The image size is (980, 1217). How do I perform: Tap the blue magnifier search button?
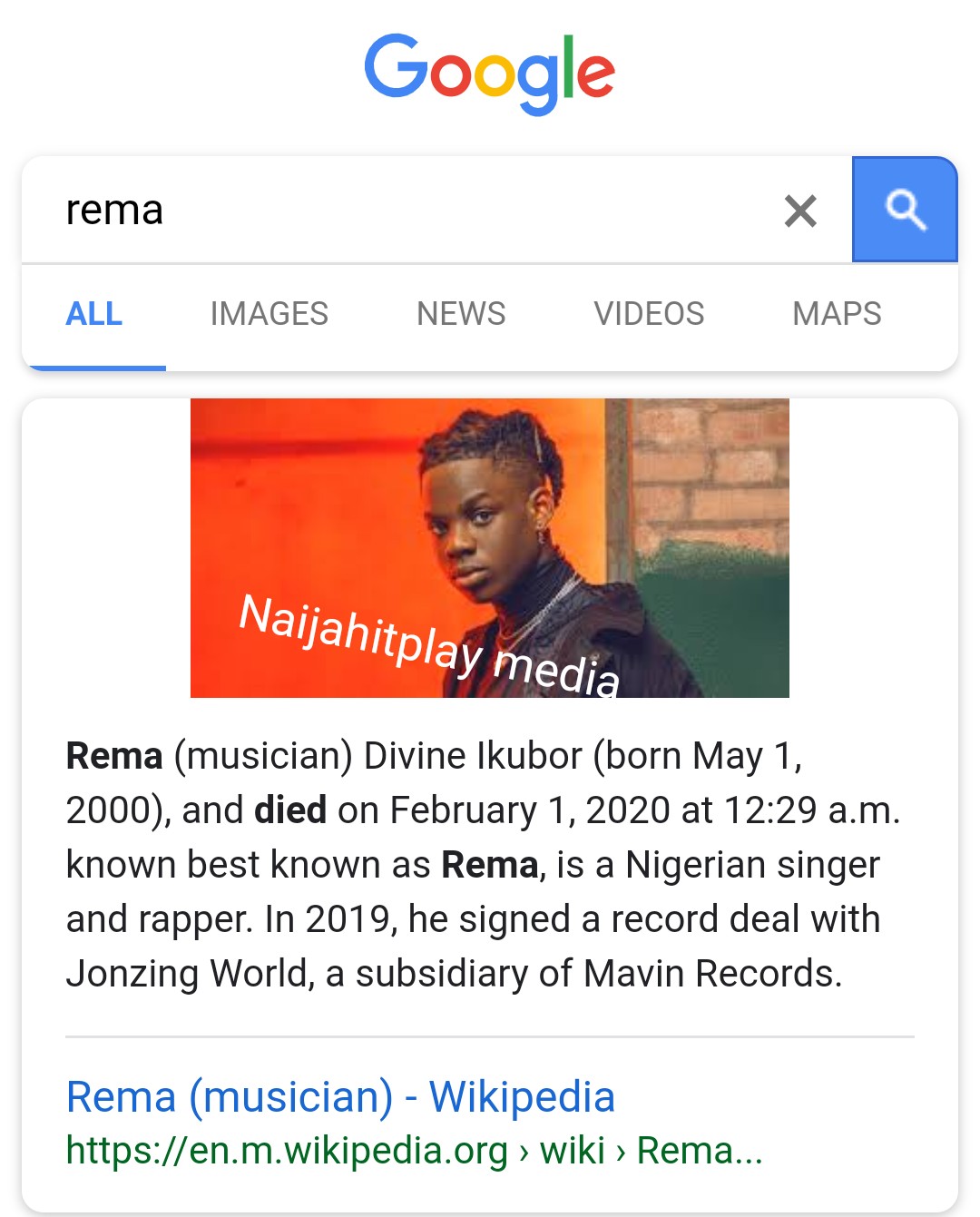[x=905, y=210]
